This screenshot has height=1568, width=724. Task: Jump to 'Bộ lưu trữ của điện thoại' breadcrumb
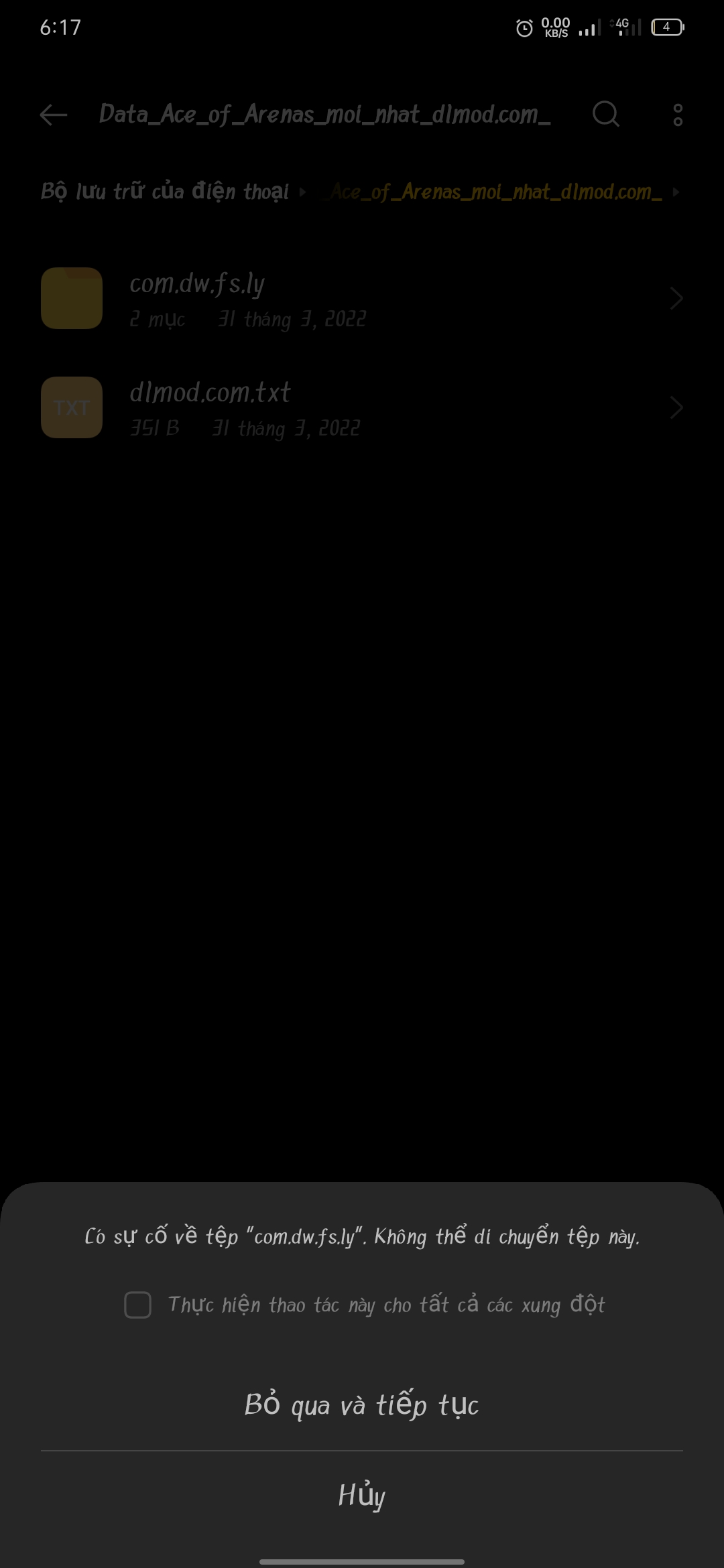click(165, 192)
